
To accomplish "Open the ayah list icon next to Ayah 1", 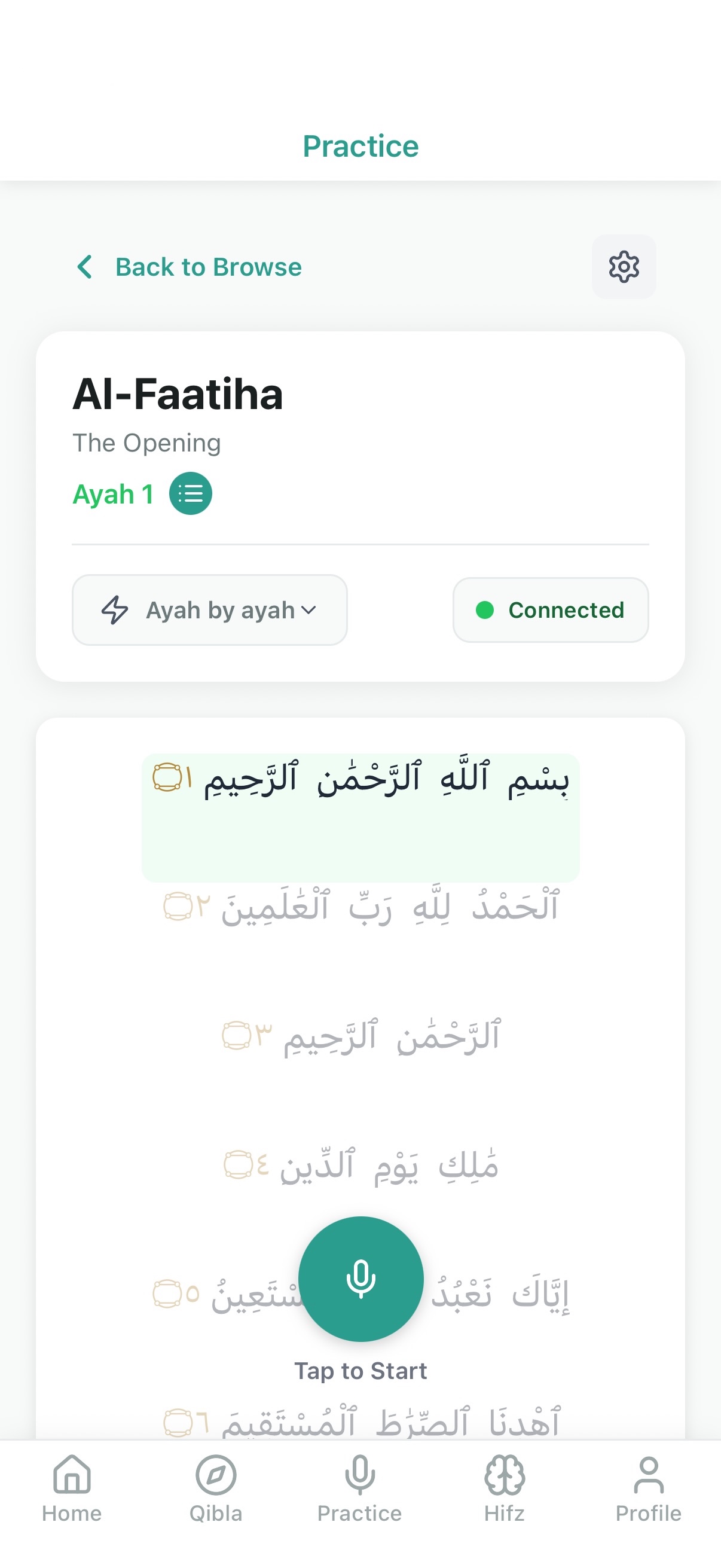I will tap(191, 493).
